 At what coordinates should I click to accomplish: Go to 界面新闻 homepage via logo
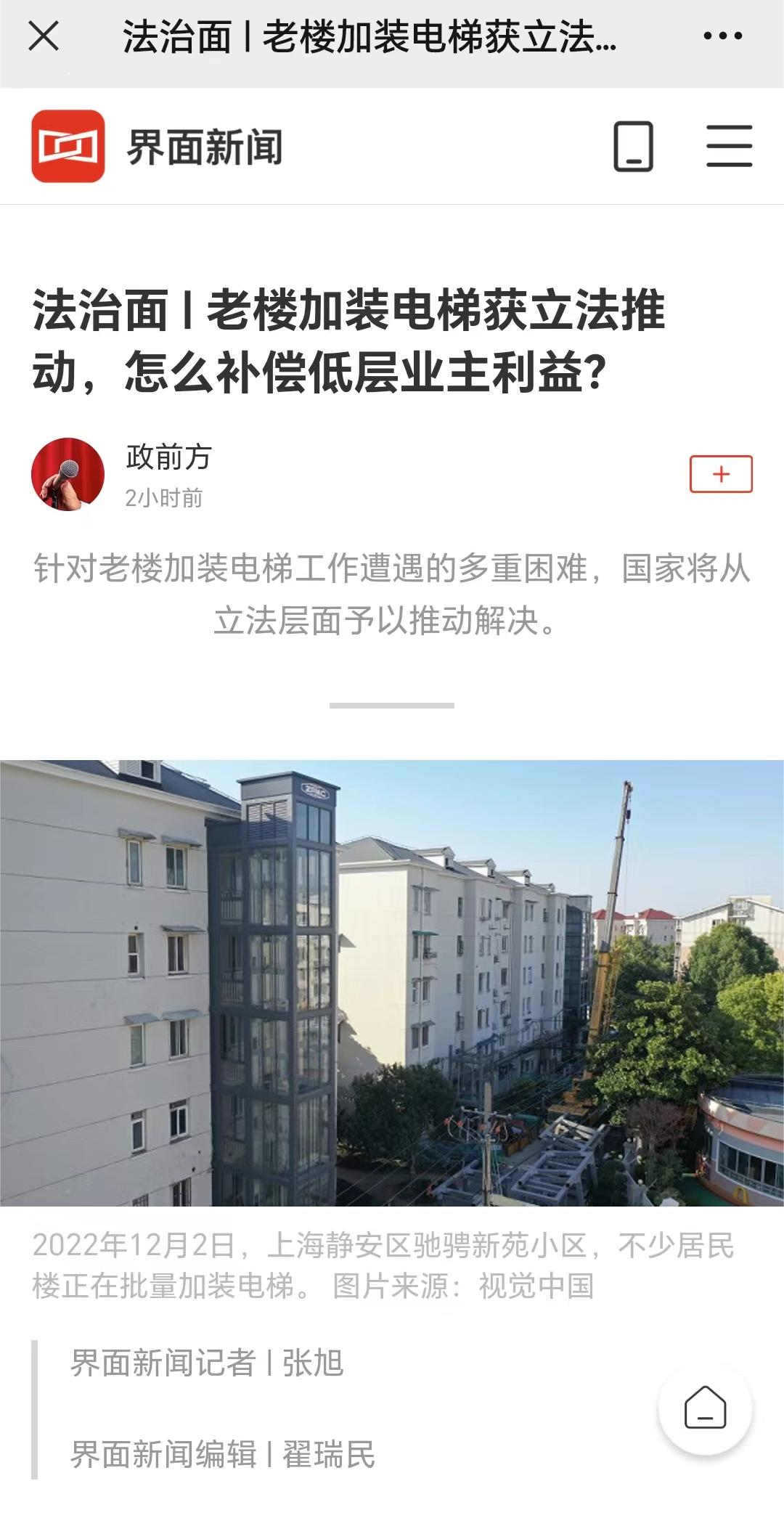157,146
